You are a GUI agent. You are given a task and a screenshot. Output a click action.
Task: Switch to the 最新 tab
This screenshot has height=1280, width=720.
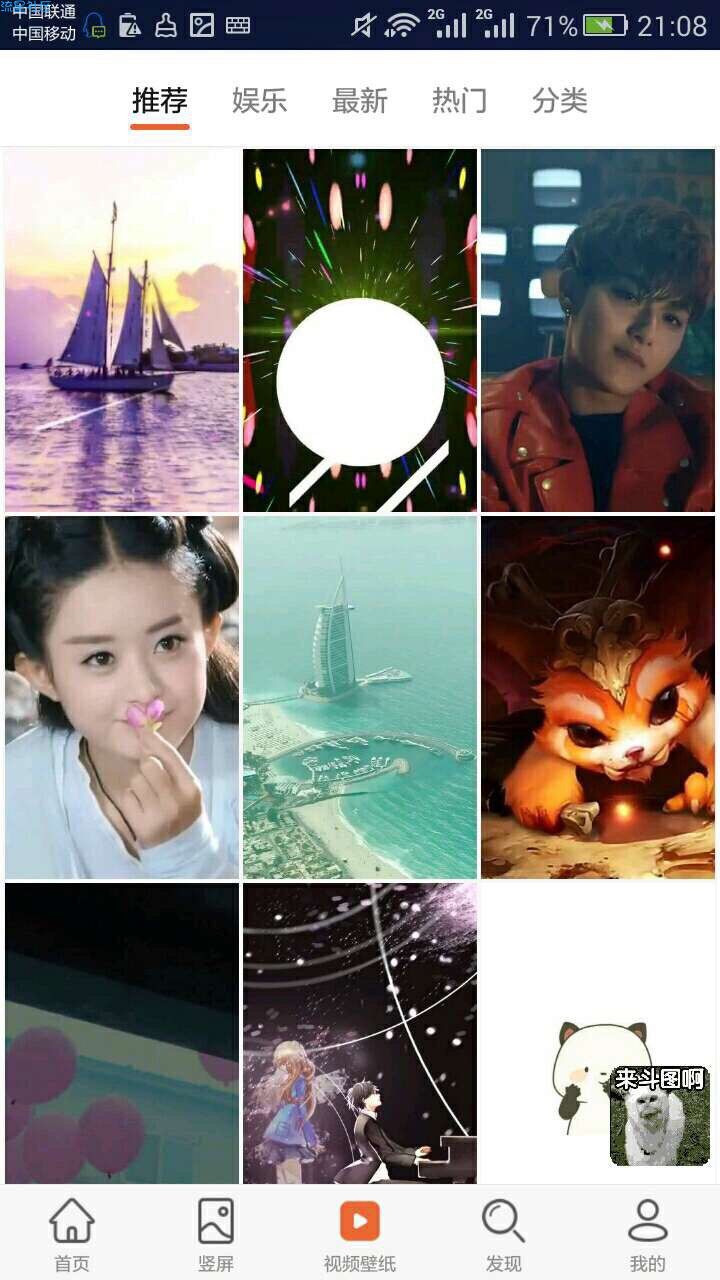click(359, 101)
